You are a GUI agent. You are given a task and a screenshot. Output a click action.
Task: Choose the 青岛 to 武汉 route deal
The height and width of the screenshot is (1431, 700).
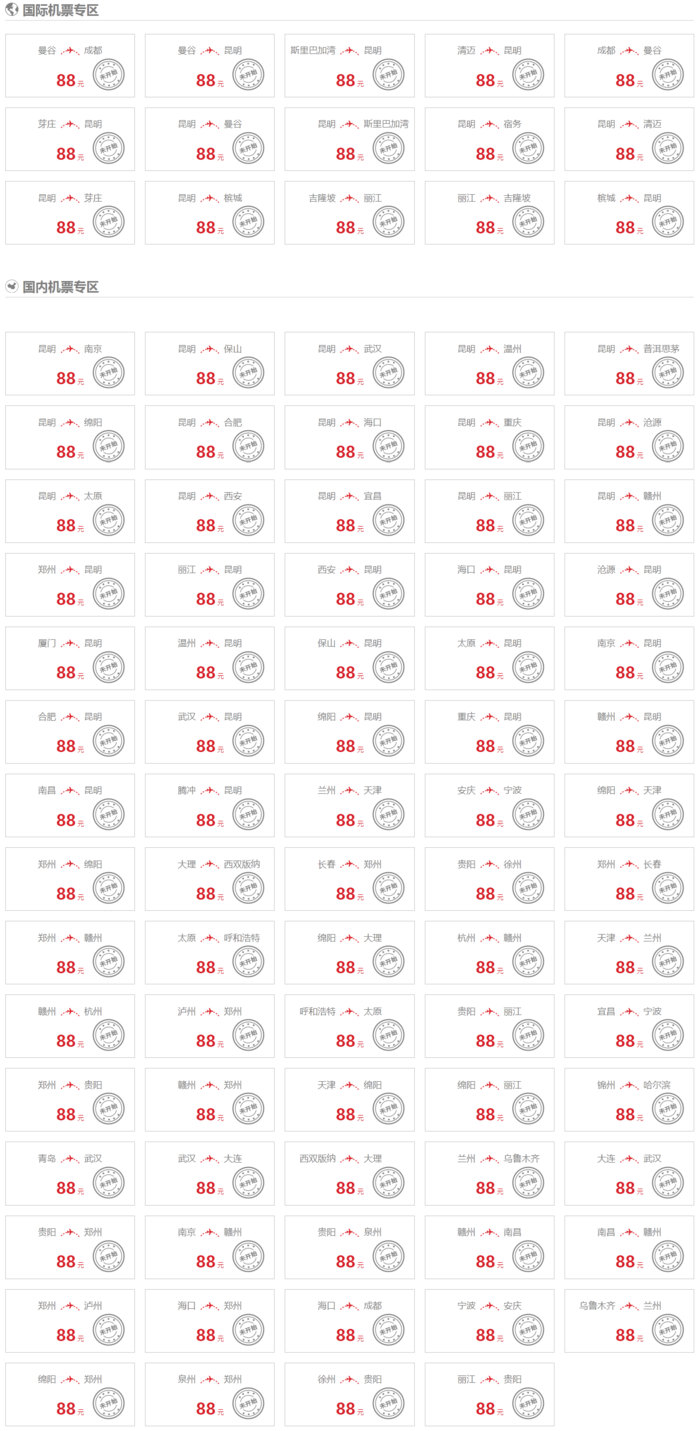(x=70, y=1173)
